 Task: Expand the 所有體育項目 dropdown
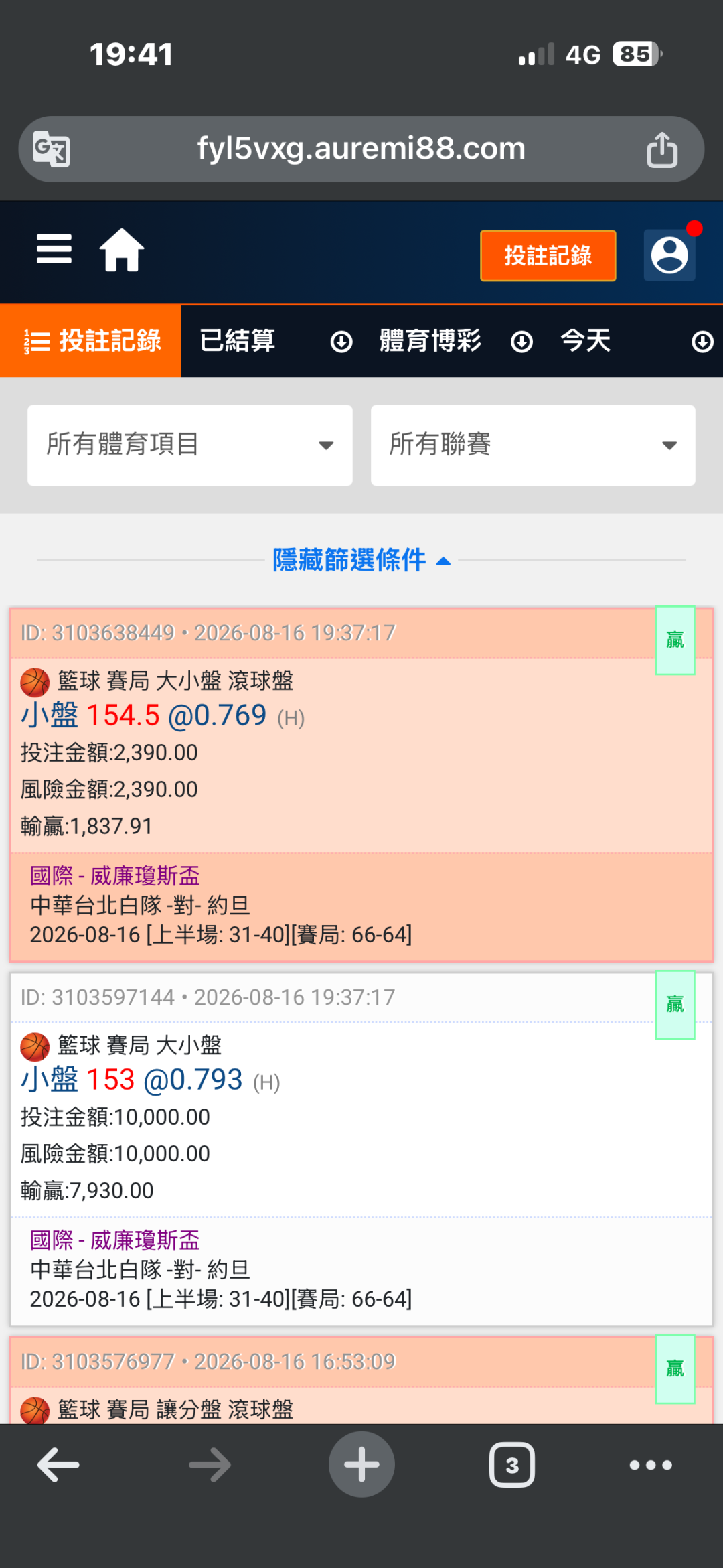(x=189, y=445)
